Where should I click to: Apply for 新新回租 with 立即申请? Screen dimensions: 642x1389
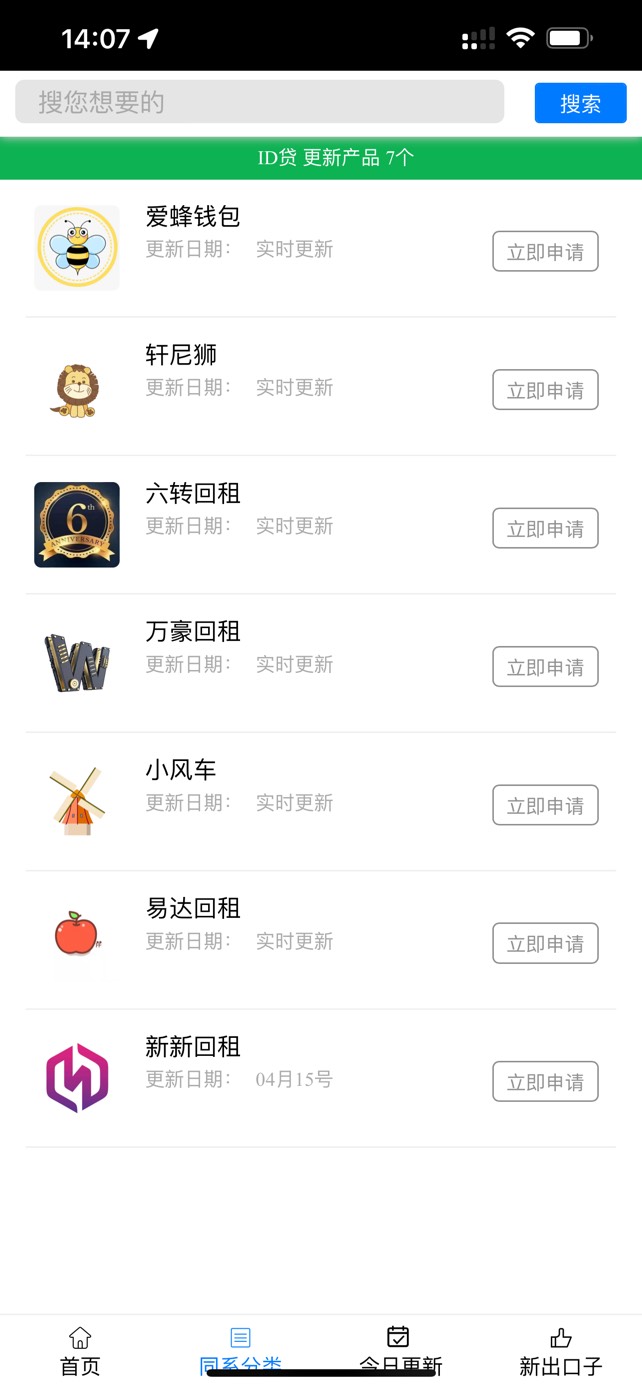[x=545, y=1082]
